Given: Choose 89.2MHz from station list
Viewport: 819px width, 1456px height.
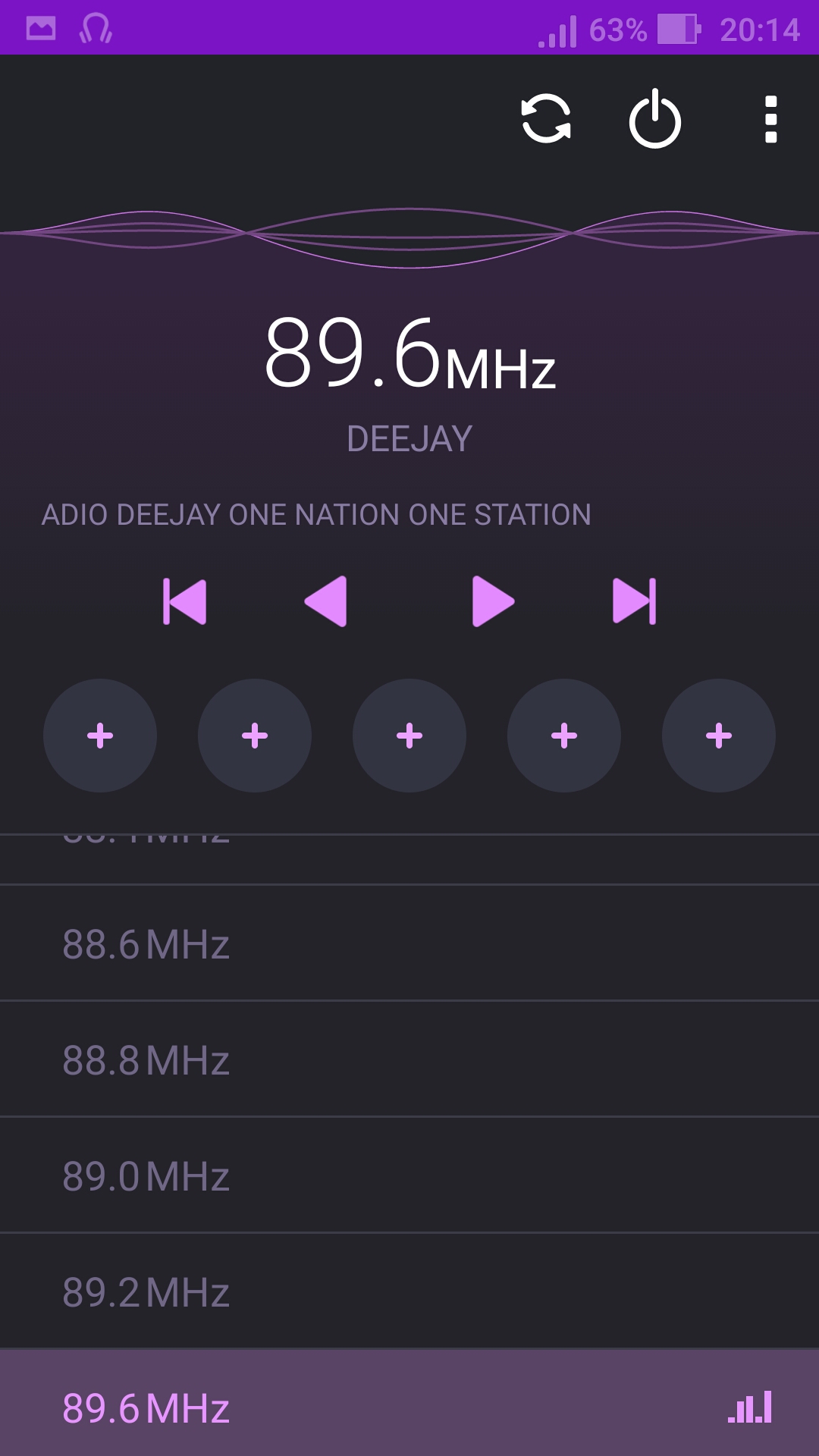Looking at the screenshot, I should click(409, 1291).
